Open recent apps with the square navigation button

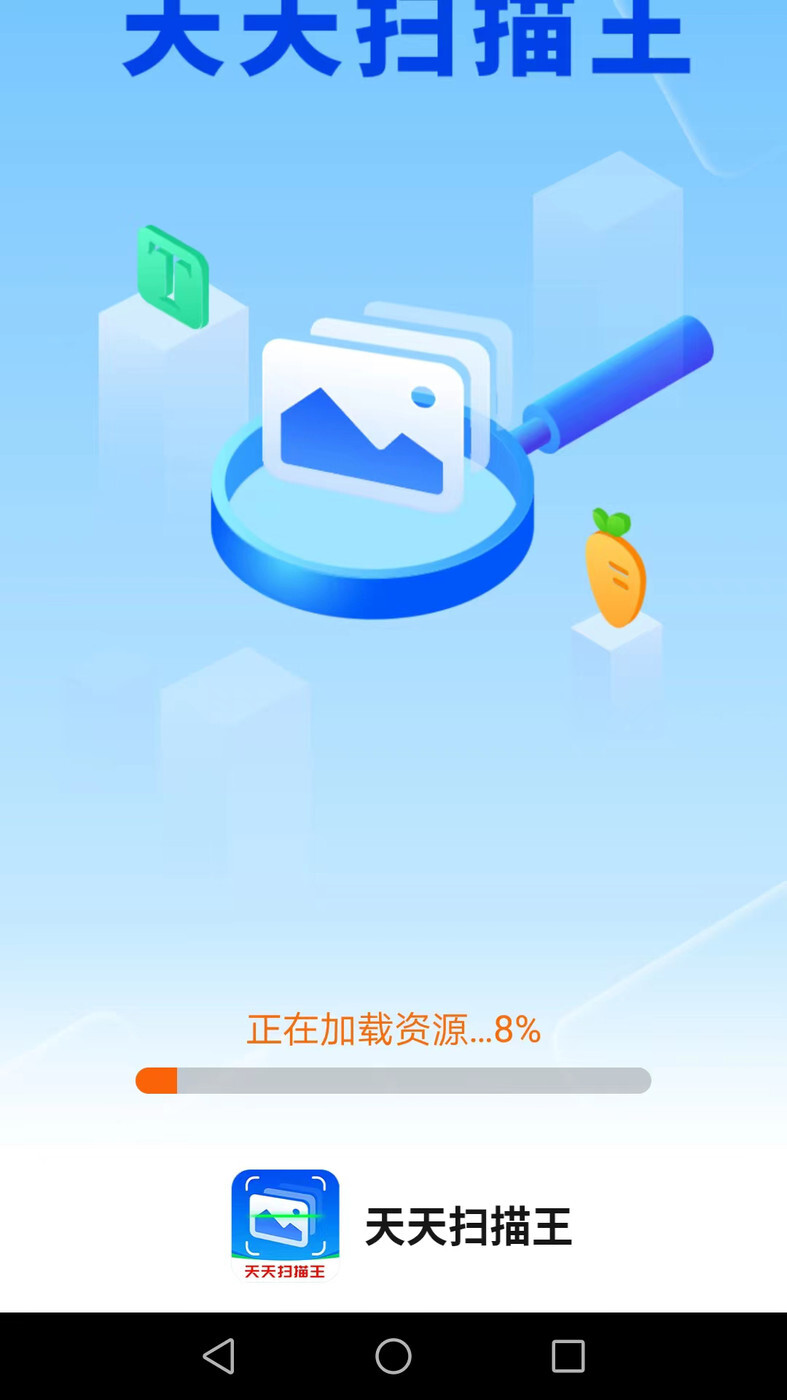567,1356
